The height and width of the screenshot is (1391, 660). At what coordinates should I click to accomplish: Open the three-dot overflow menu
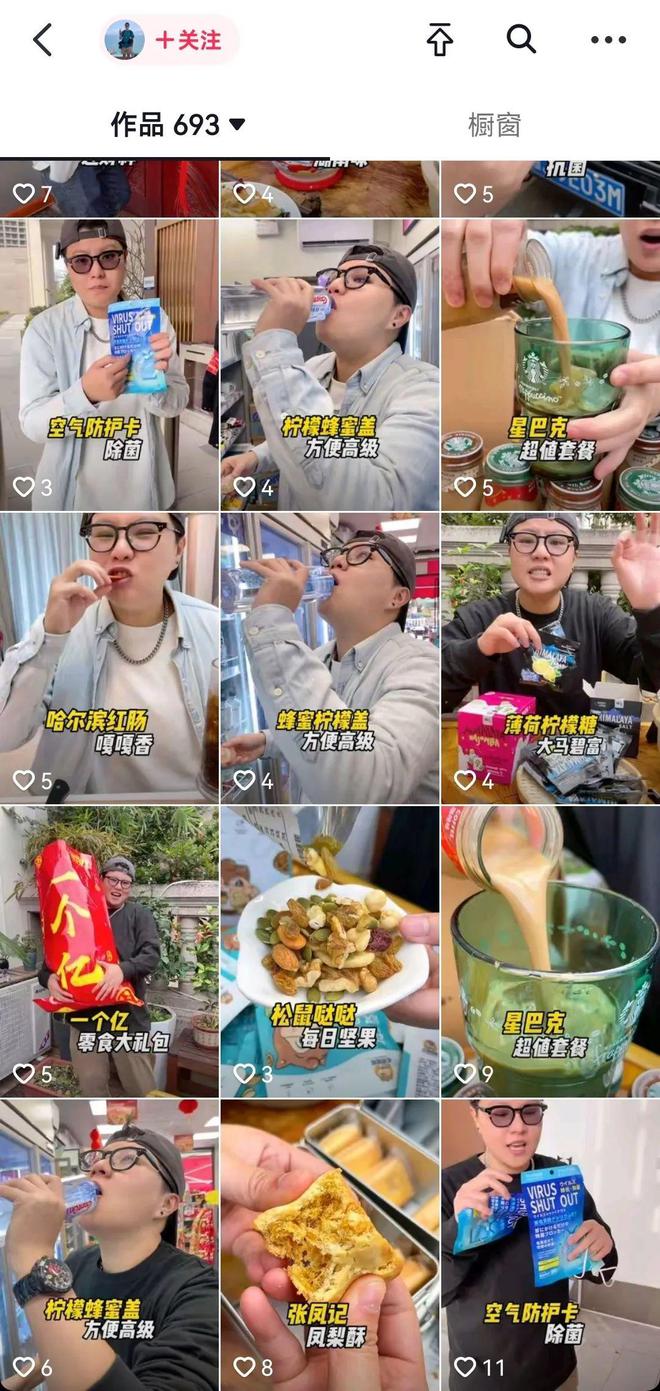(x=608, y=40)
